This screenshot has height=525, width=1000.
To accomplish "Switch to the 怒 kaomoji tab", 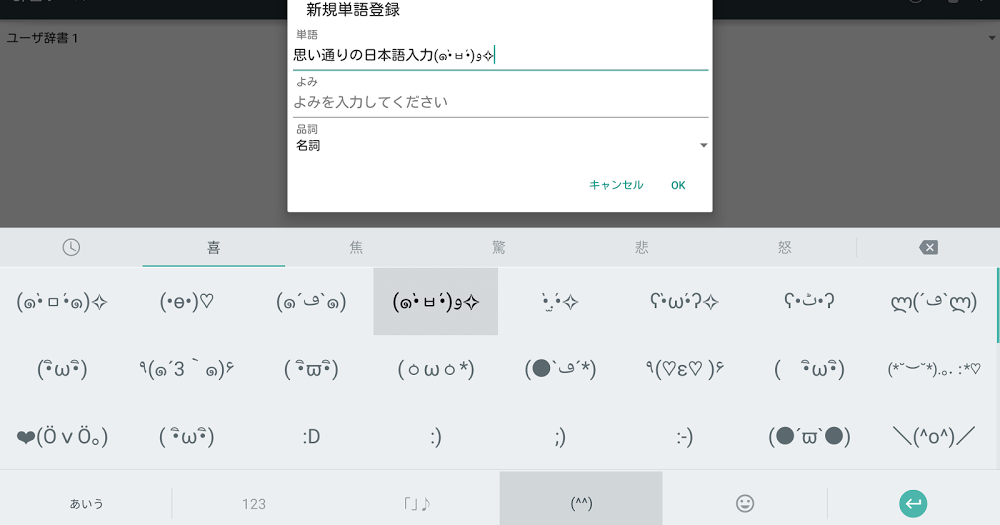I will 785,247.
